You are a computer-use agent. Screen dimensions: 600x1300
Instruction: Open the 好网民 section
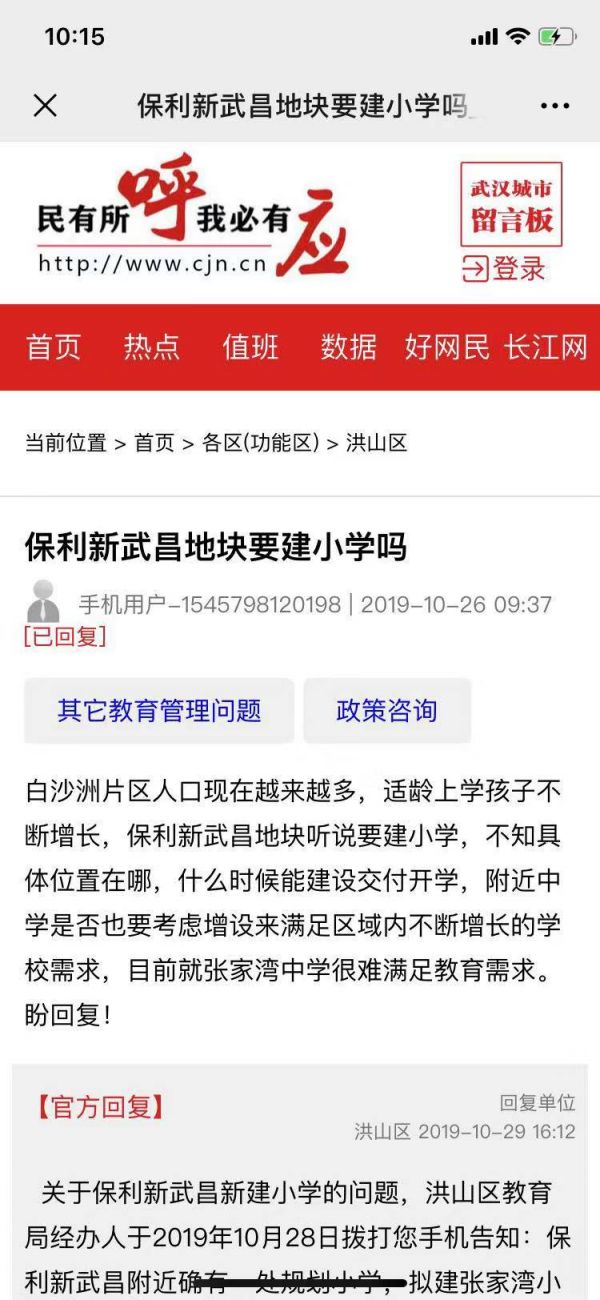click(447, 347)
